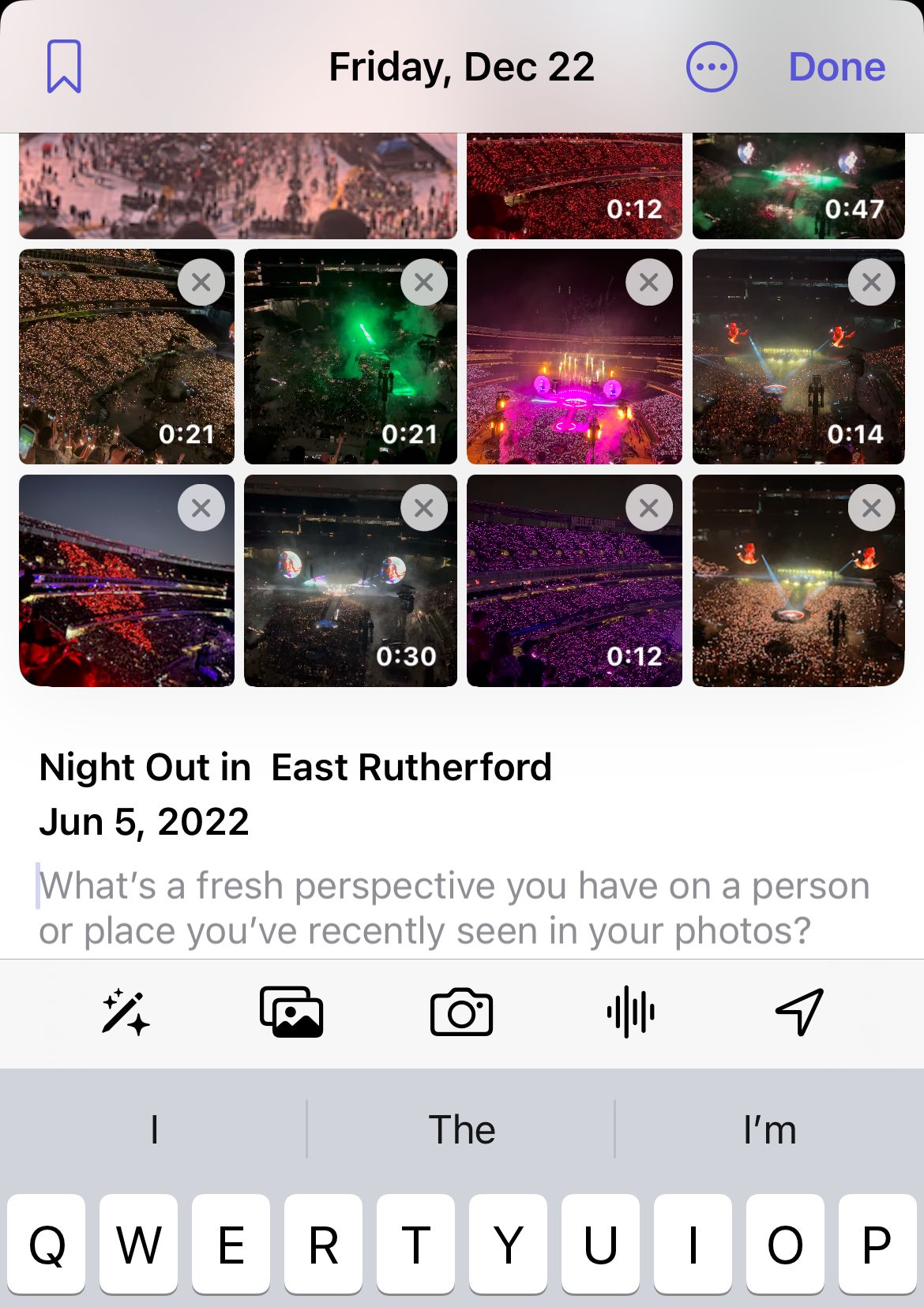
Task: Take a new photo with camera
Action: pos(461,1012)
